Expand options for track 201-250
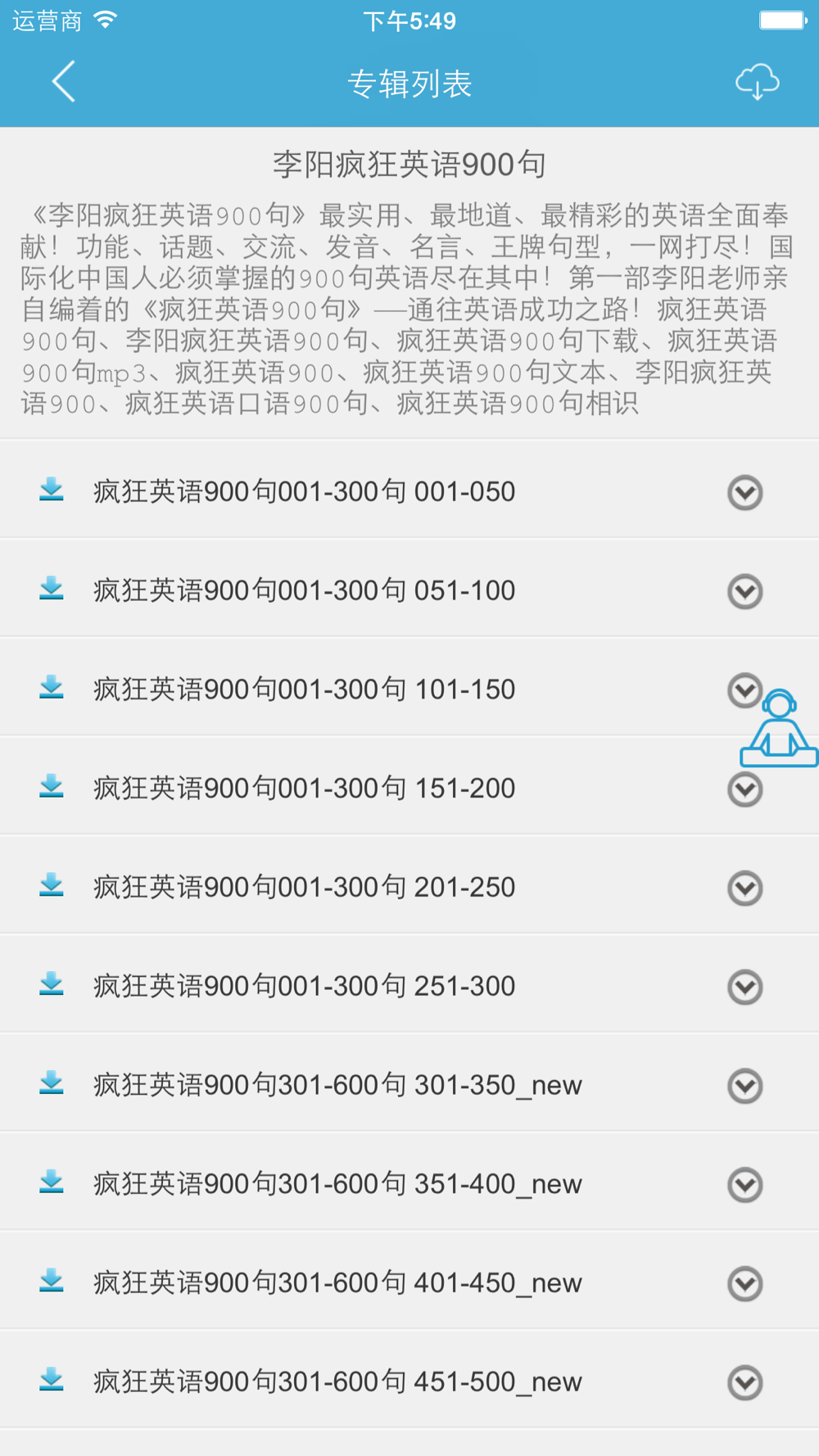 745,889
